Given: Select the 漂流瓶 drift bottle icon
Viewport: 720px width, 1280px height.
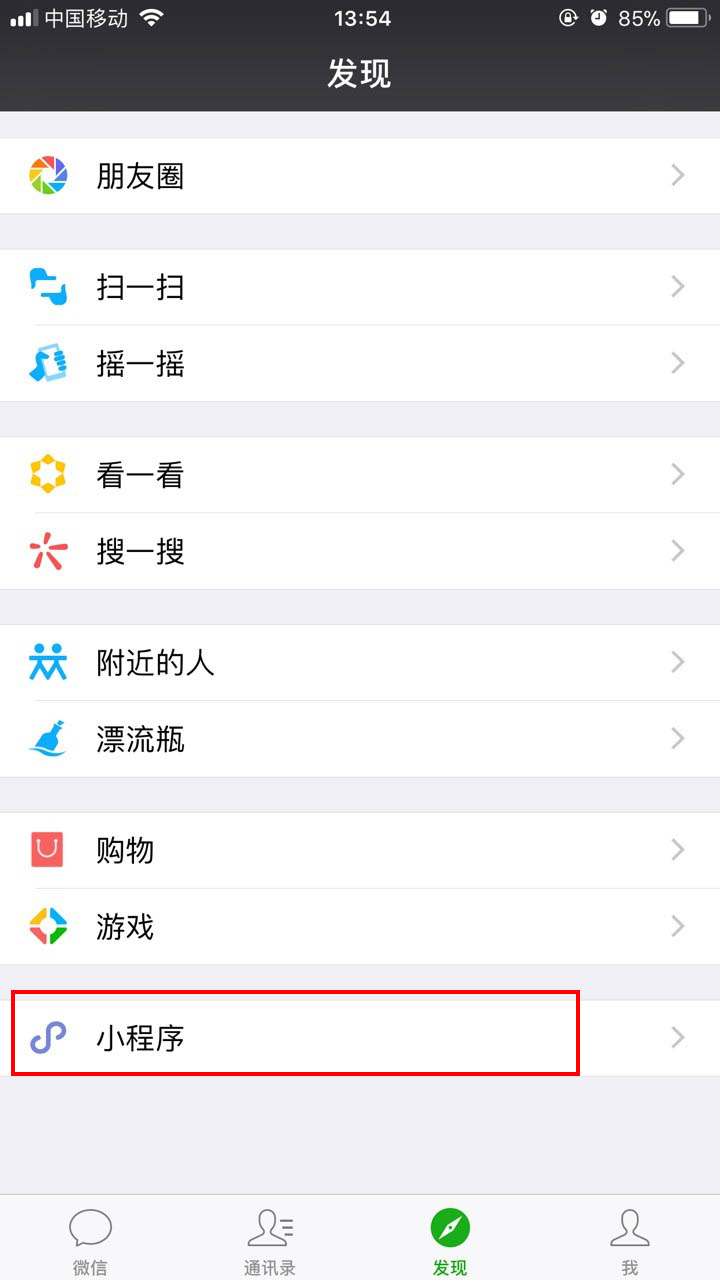Looking at the screenshot, I should point(48,739).
